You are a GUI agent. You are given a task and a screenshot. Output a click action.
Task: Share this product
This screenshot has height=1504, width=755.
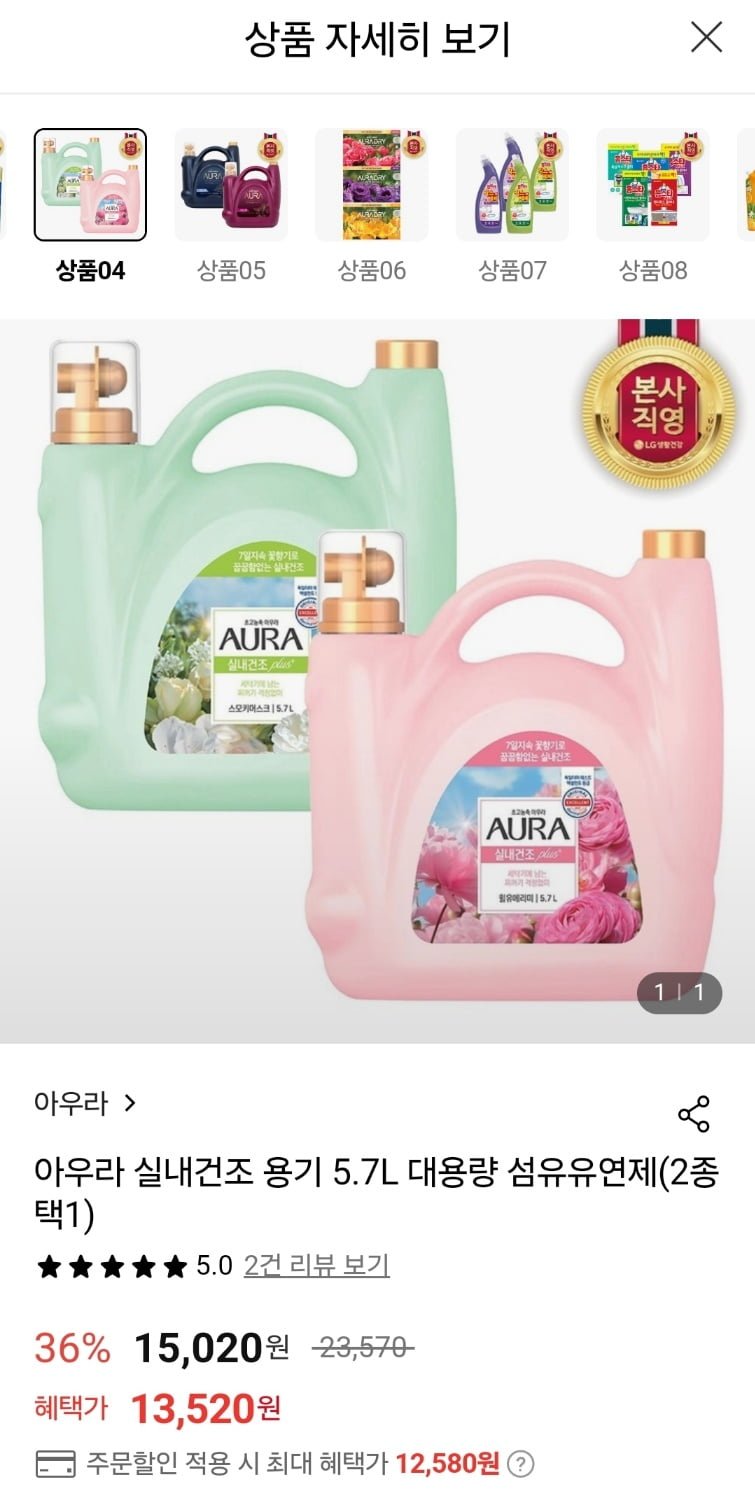pos(694,1114)
